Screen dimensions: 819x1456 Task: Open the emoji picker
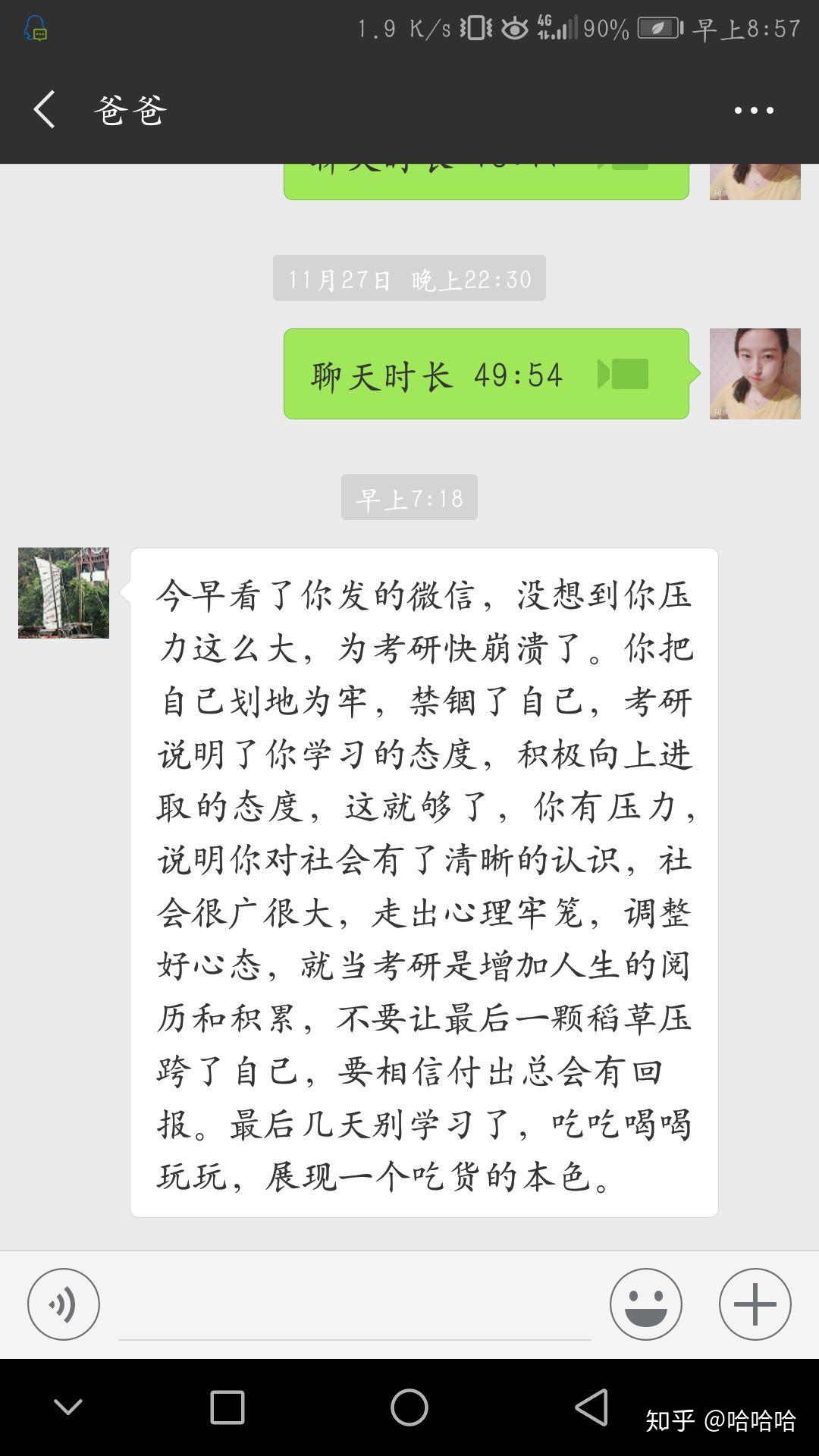pos(645,1304)
